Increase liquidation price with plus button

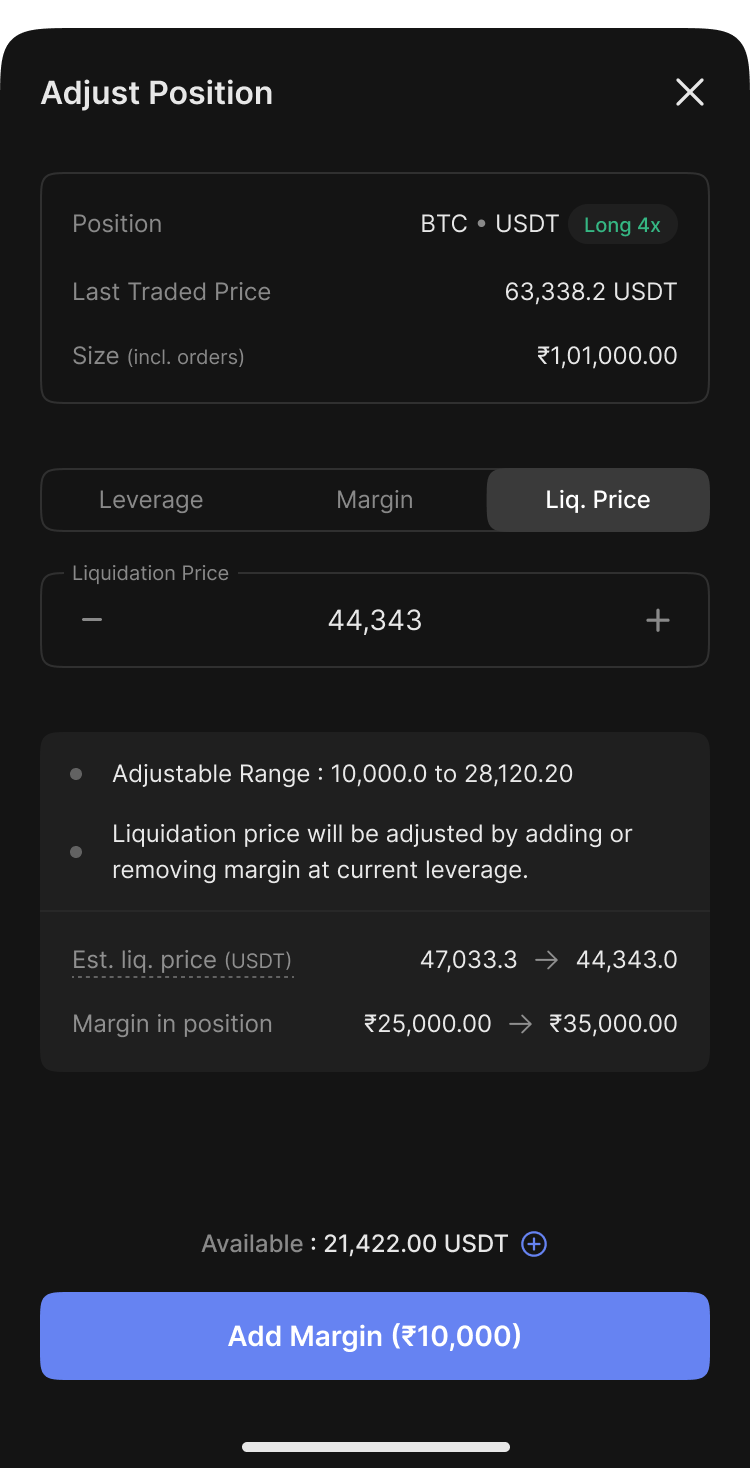point(657,620)
